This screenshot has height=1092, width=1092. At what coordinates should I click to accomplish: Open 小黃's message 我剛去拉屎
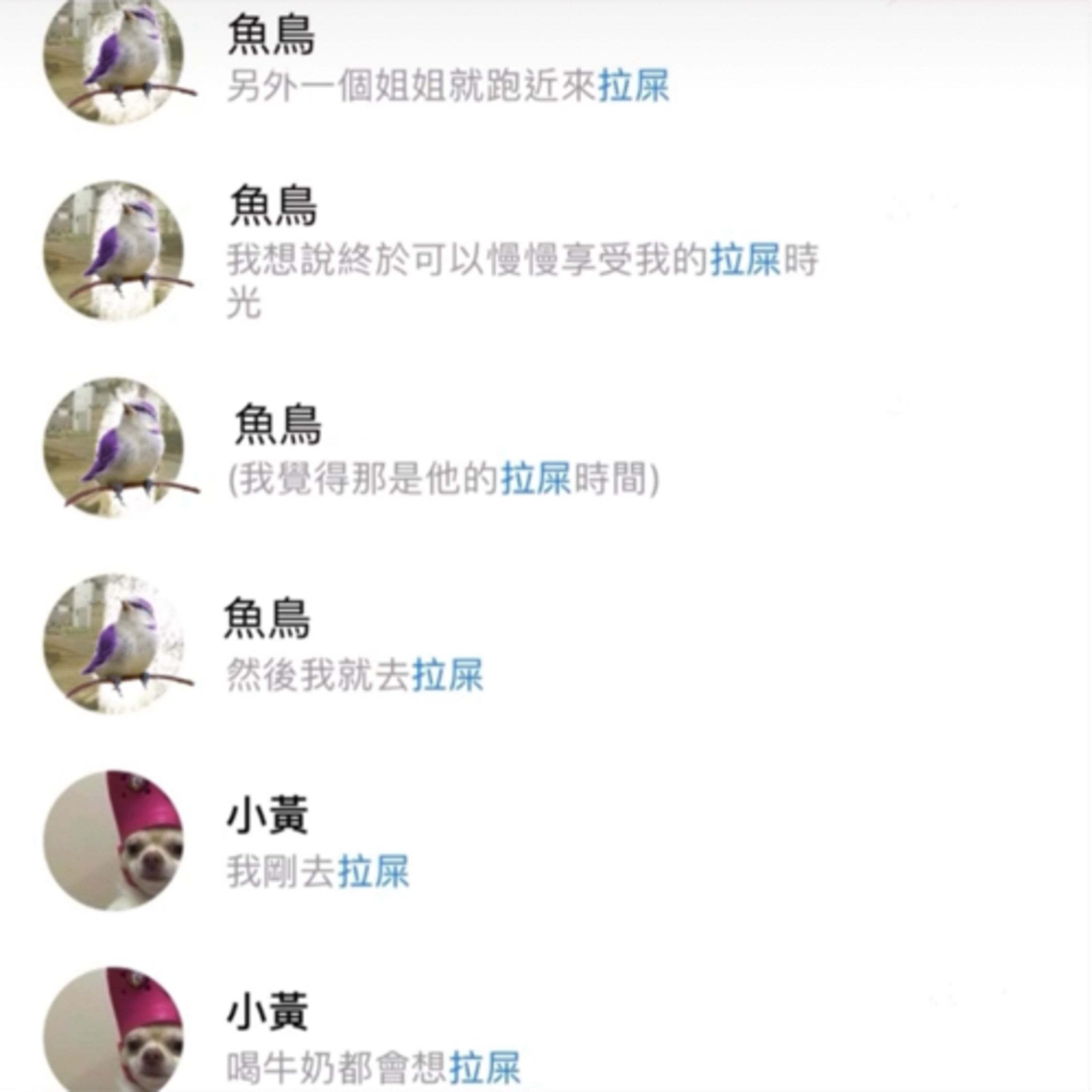point(318,871)
